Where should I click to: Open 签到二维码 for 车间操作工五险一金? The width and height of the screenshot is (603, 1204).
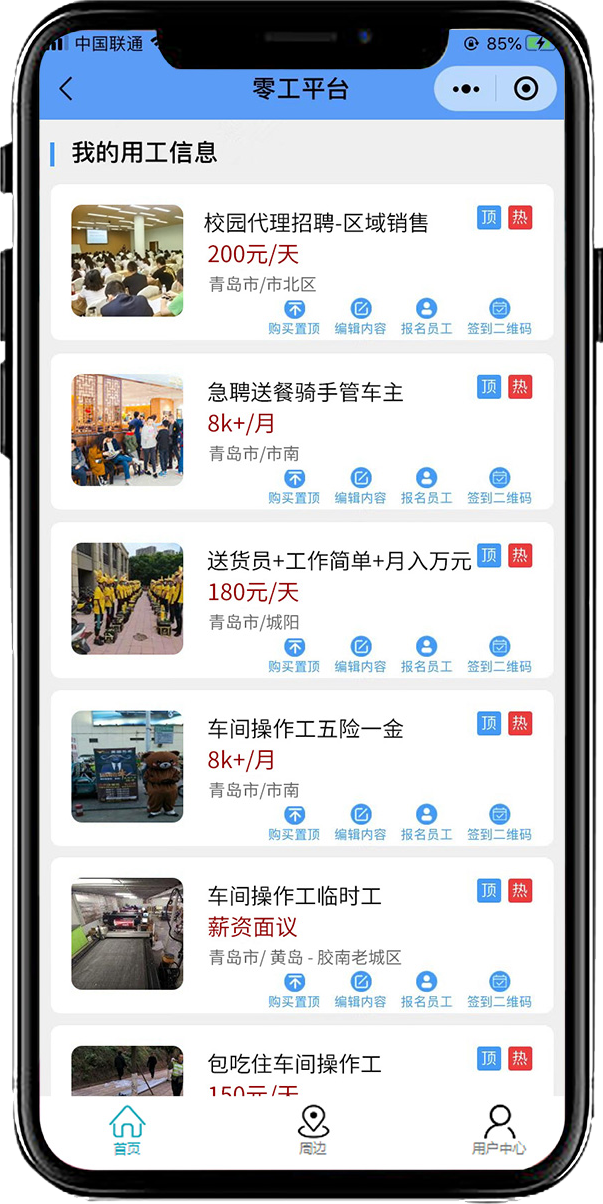pyautogui.click(x=499, y=823)
